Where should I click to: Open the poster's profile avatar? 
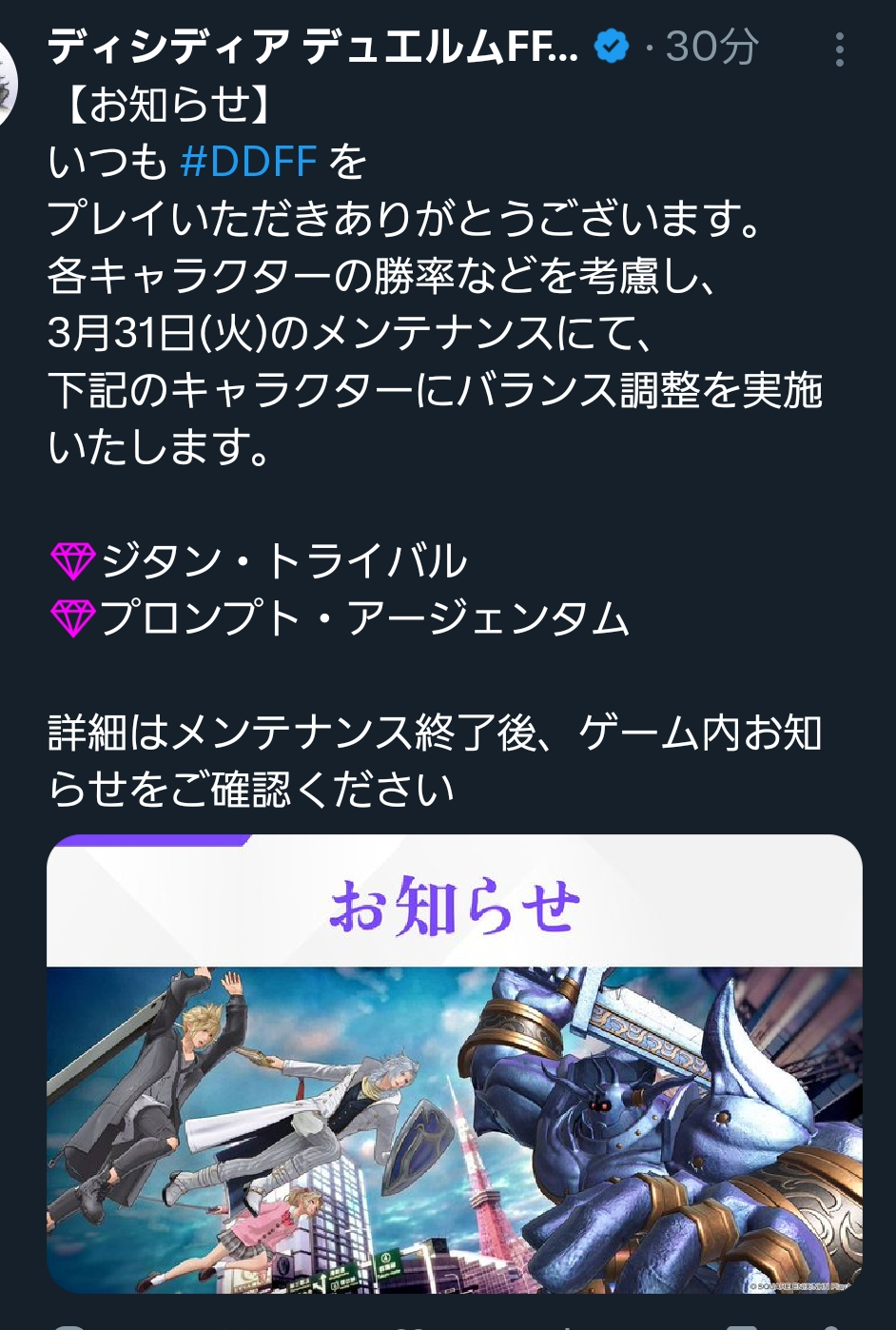[6, 86]
